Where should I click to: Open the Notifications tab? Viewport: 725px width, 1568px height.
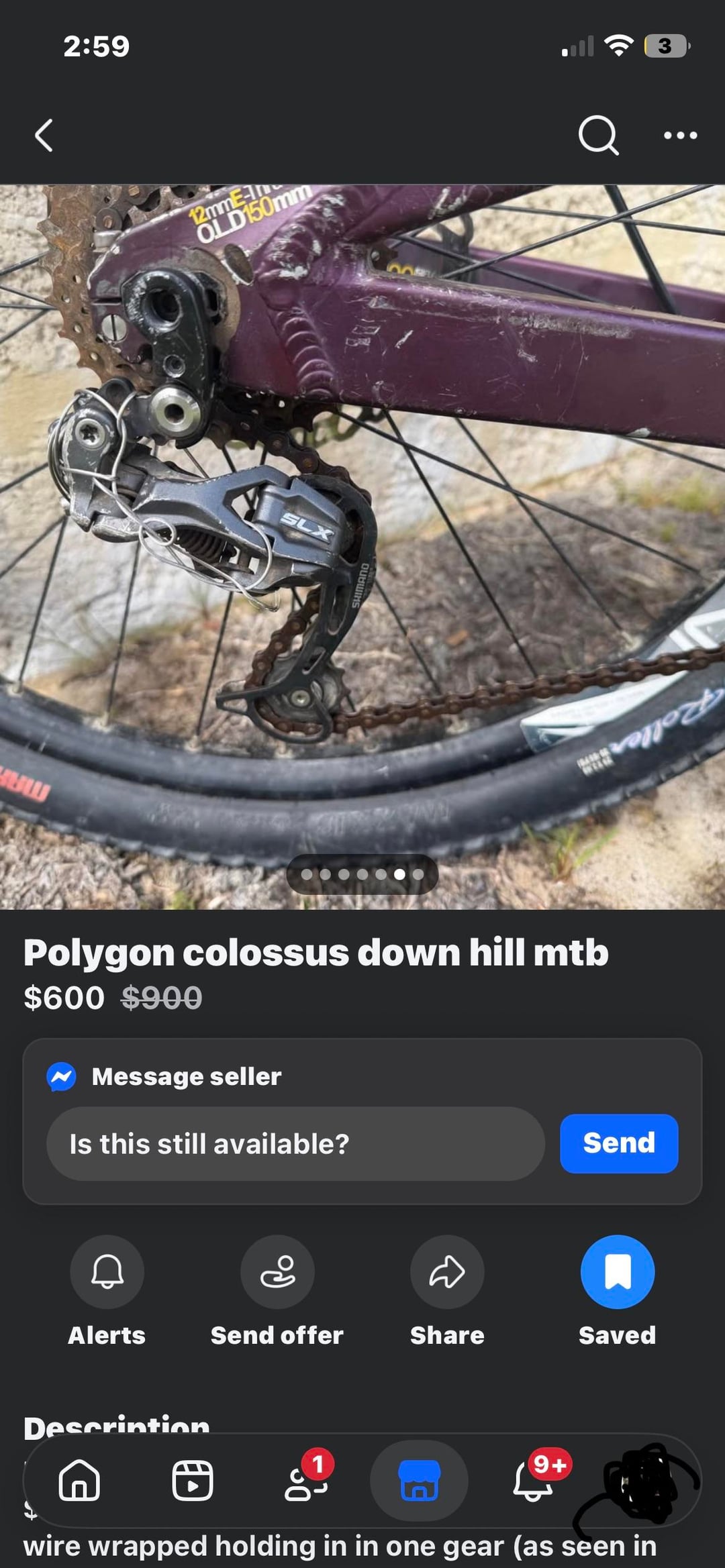point(533,1481)
